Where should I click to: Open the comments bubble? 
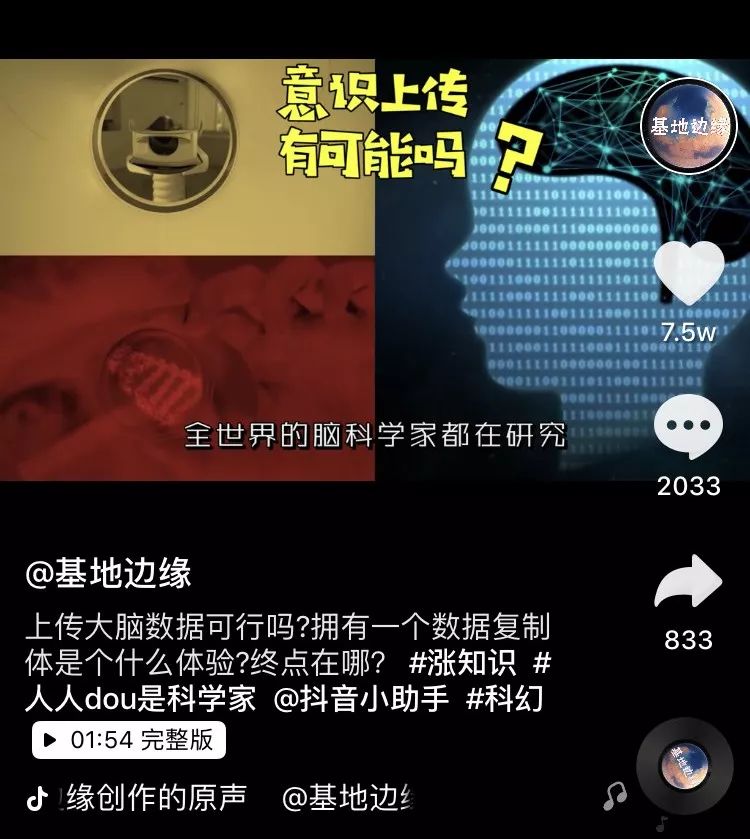point(689,428)
